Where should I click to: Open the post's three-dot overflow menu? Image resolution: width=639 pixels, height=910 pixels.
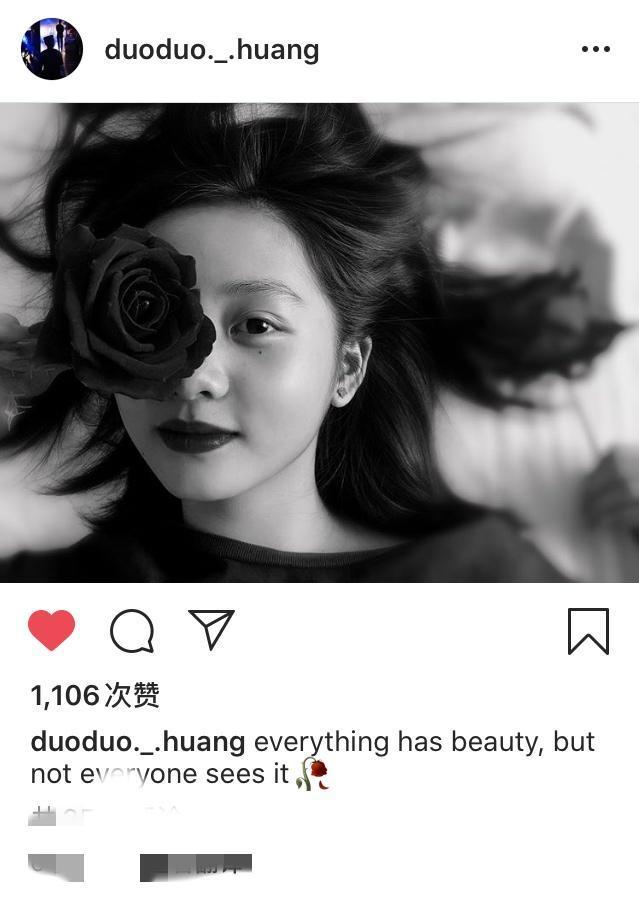(595, 49)
